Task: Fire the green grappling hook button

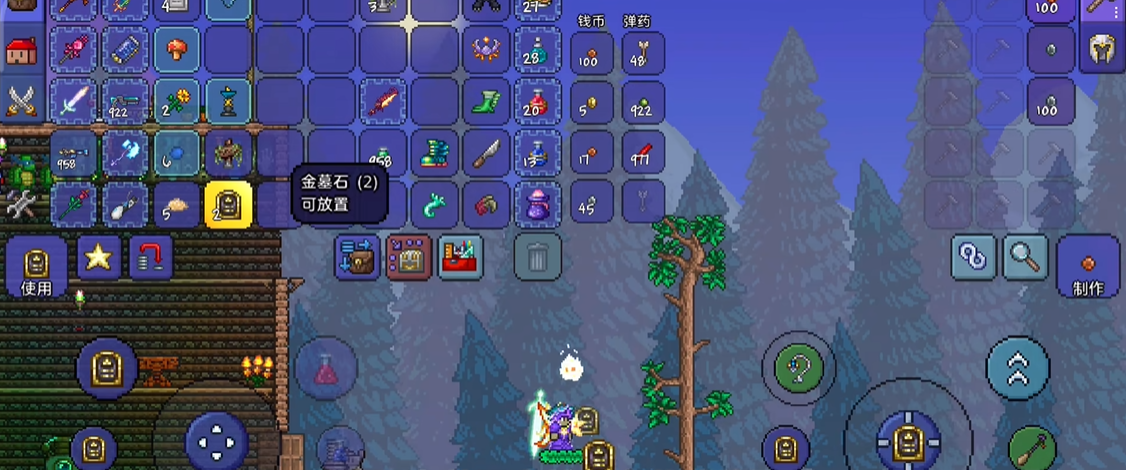Action: [x=797, y=369]
